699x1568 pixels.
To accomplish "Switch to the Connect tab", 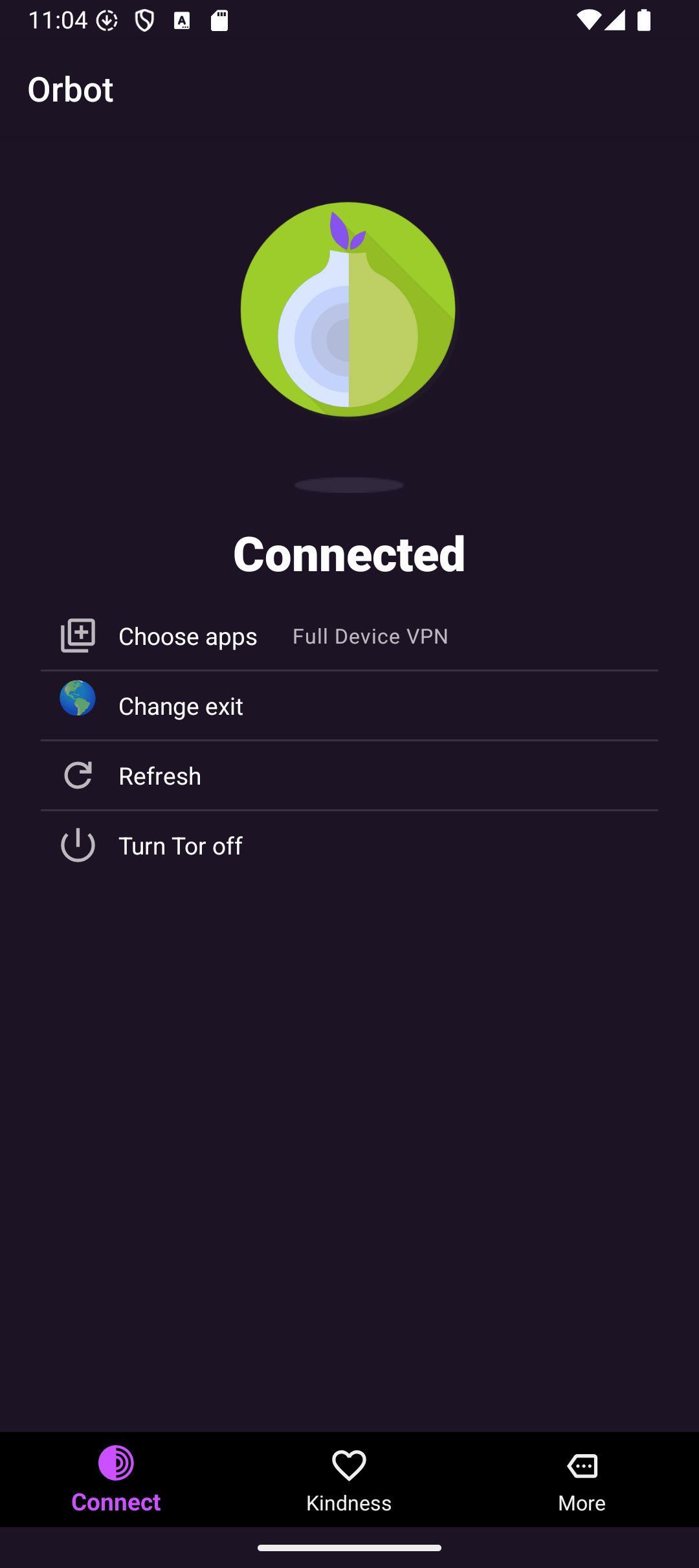I will 116,1479.
